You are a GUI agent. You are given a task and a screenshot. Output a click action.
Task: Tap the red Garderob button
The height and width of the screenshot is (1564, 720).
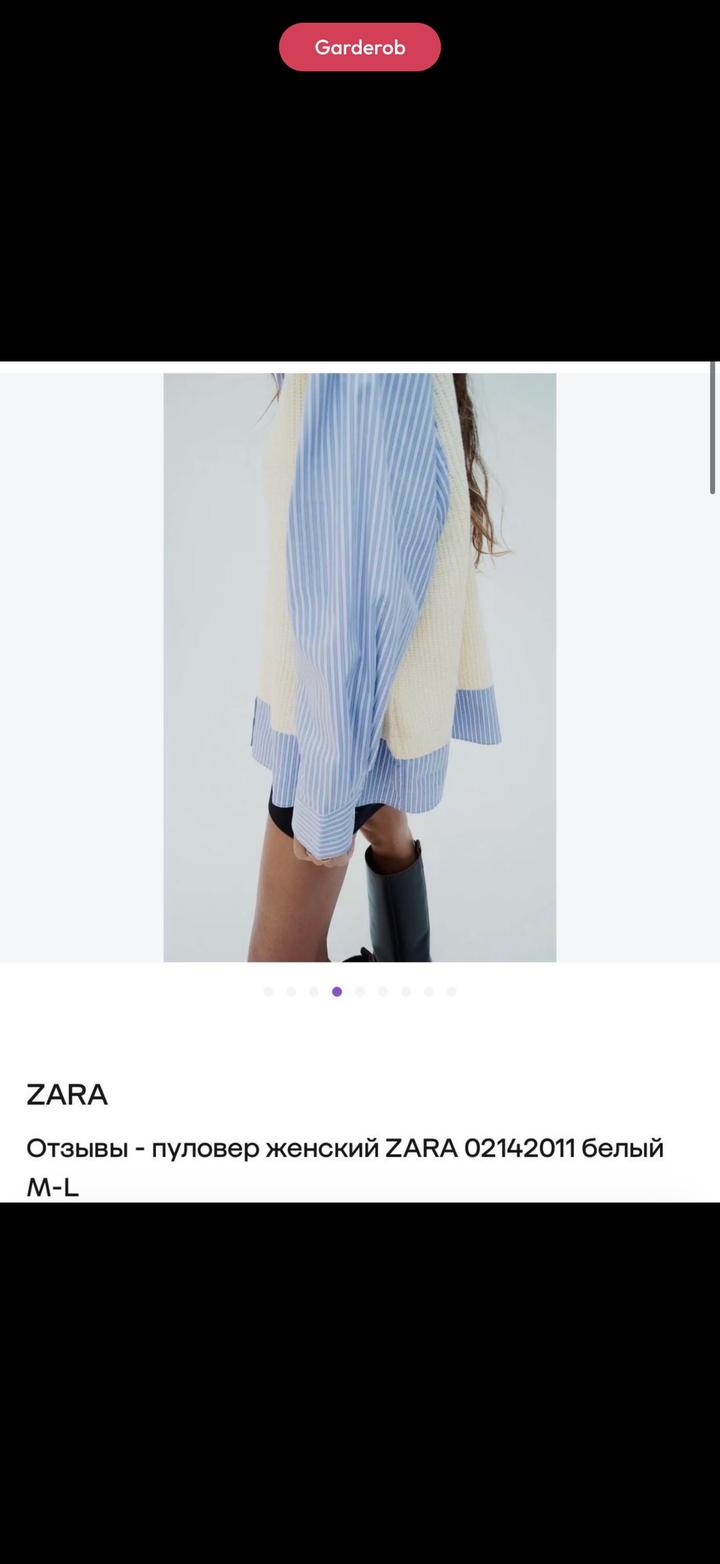(x=360, y=46)
